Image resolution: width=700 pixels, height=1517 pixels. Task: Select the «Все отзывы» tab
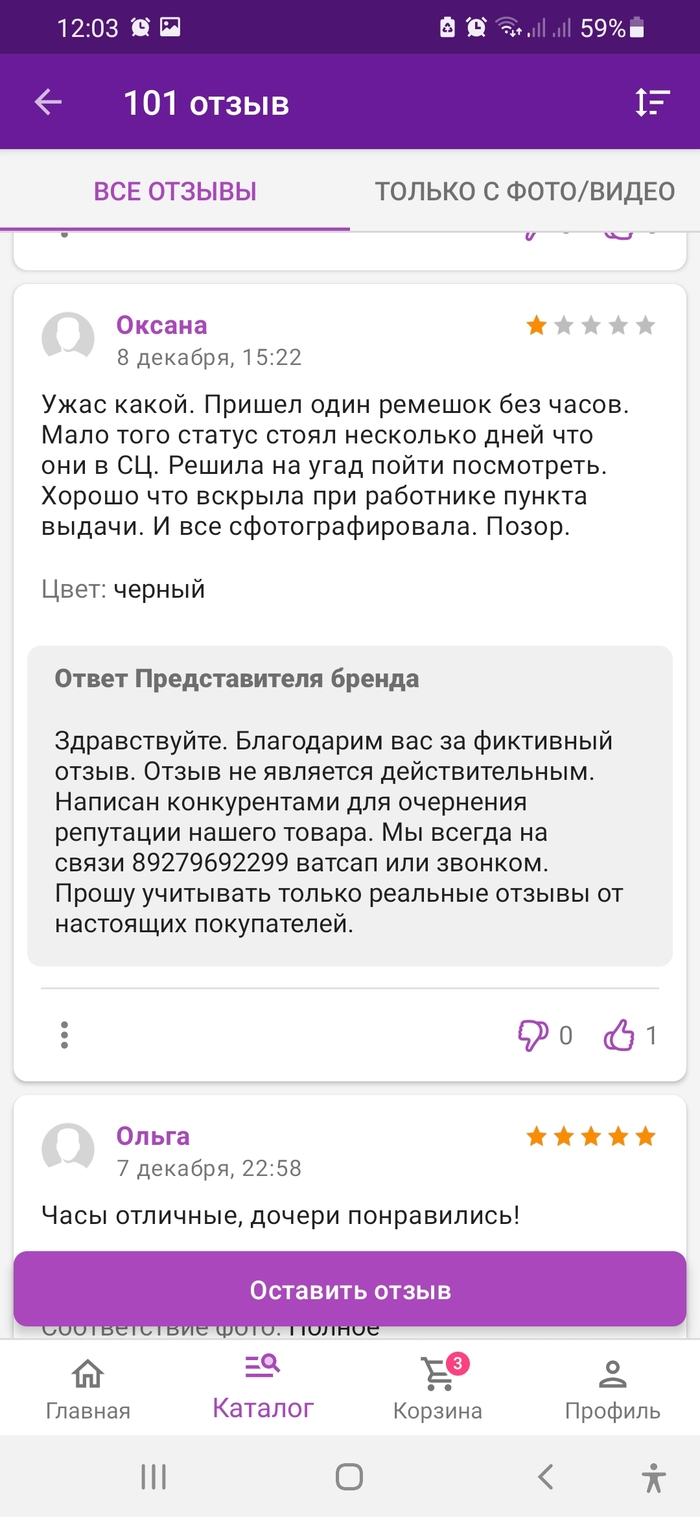click(175, 191)
